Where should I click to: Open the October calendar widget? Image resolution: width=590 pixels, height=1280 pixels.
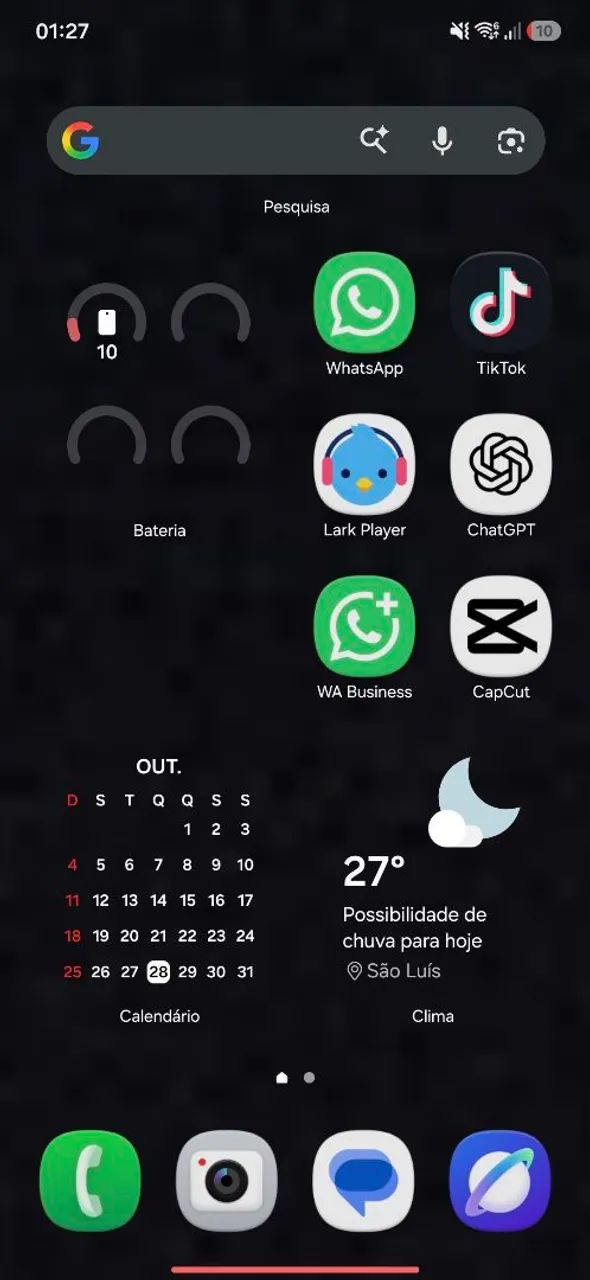click(159, 872)
